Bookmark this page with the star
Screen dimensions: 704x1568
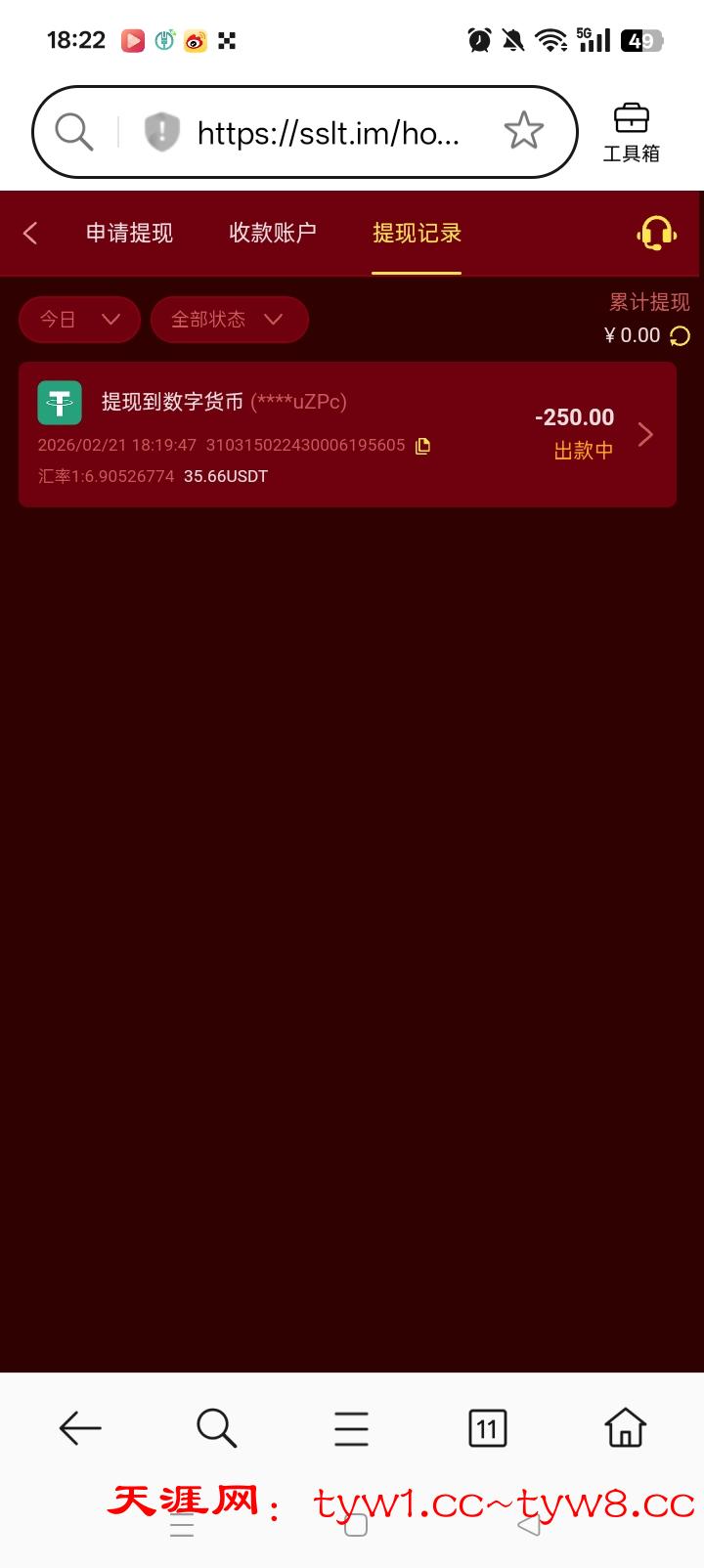point(523,131)
